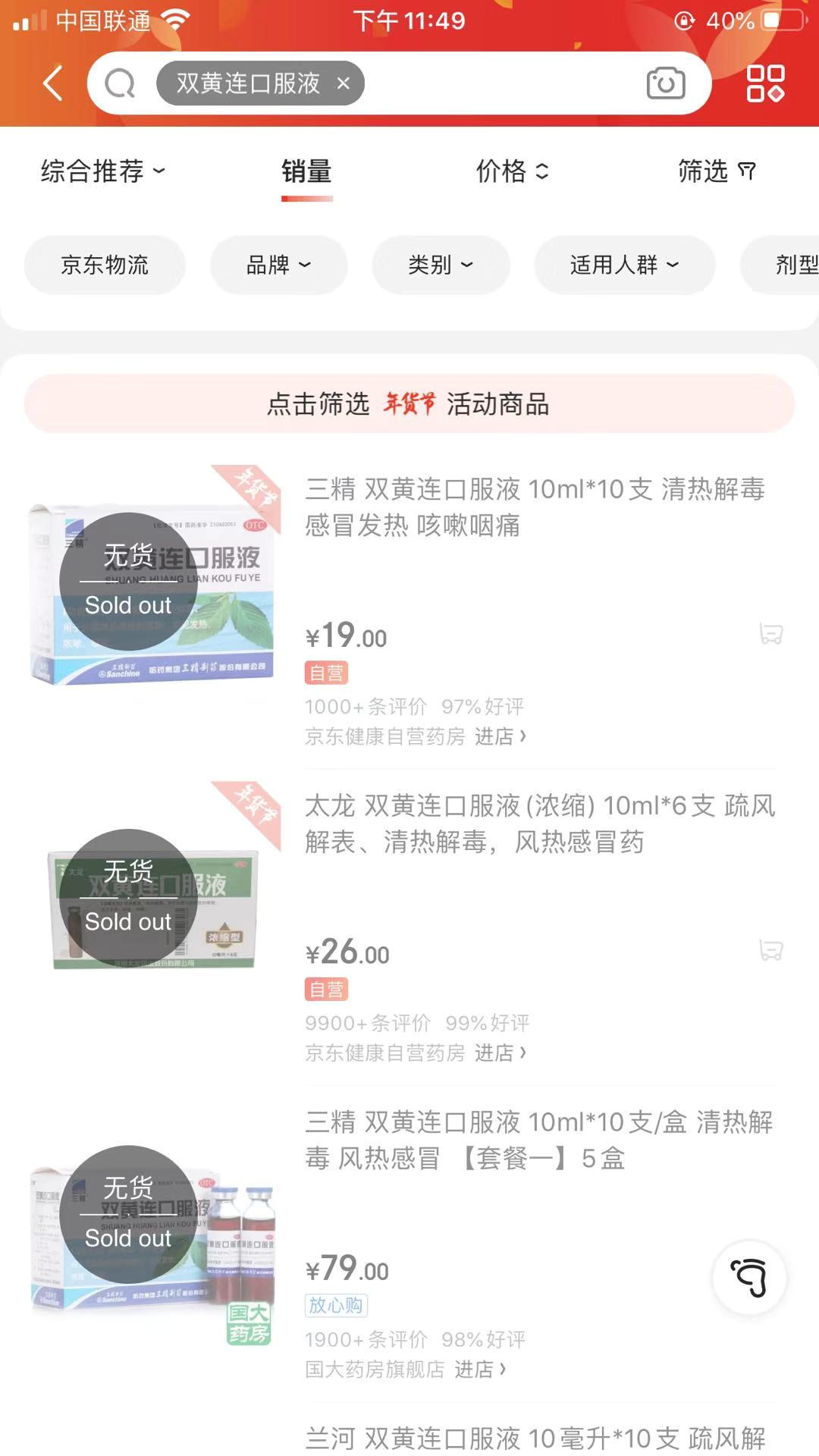Open the 筛选 filter panel
This screenshot has width=819, height=1456.
click(x=716, y=171)
